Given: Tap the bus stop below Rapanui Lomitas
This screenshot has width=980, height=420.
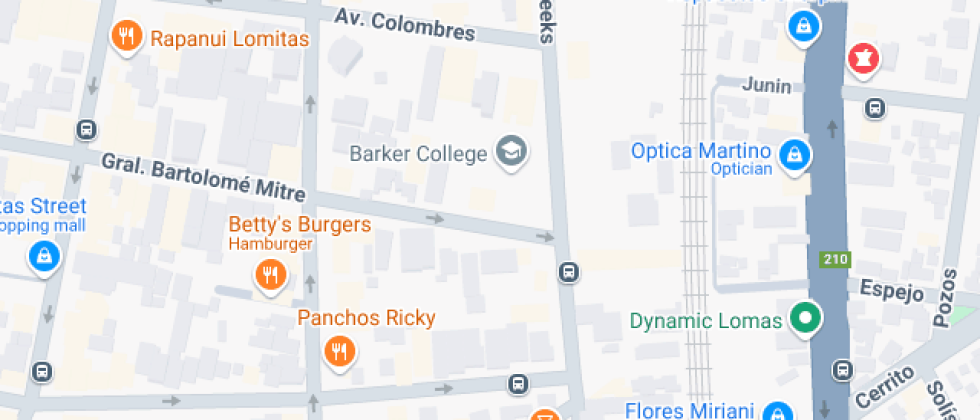Looking at the screenshot, I should click(86, 129).
